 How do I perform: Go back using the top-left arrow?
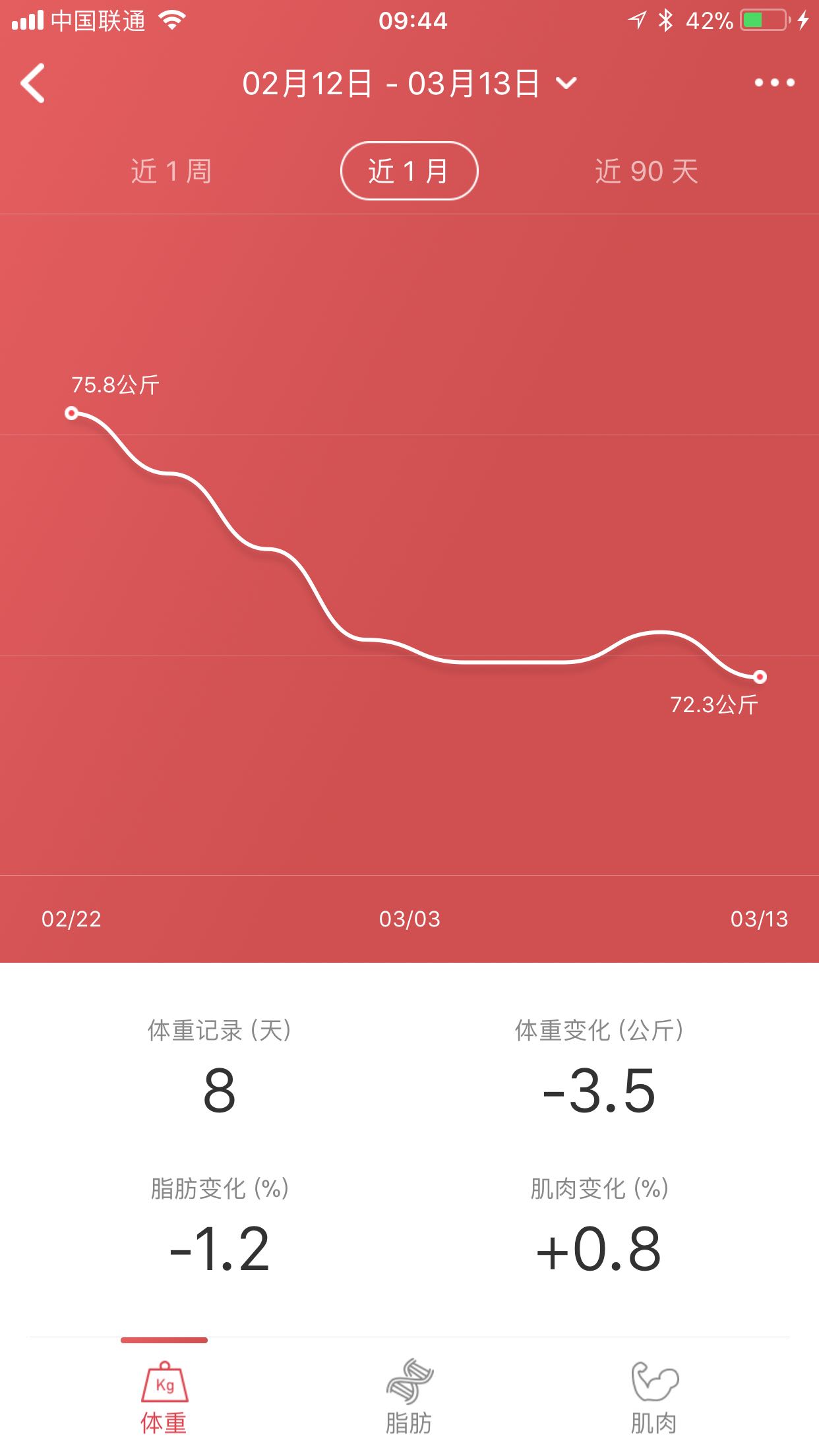click(x=33, y=83)
